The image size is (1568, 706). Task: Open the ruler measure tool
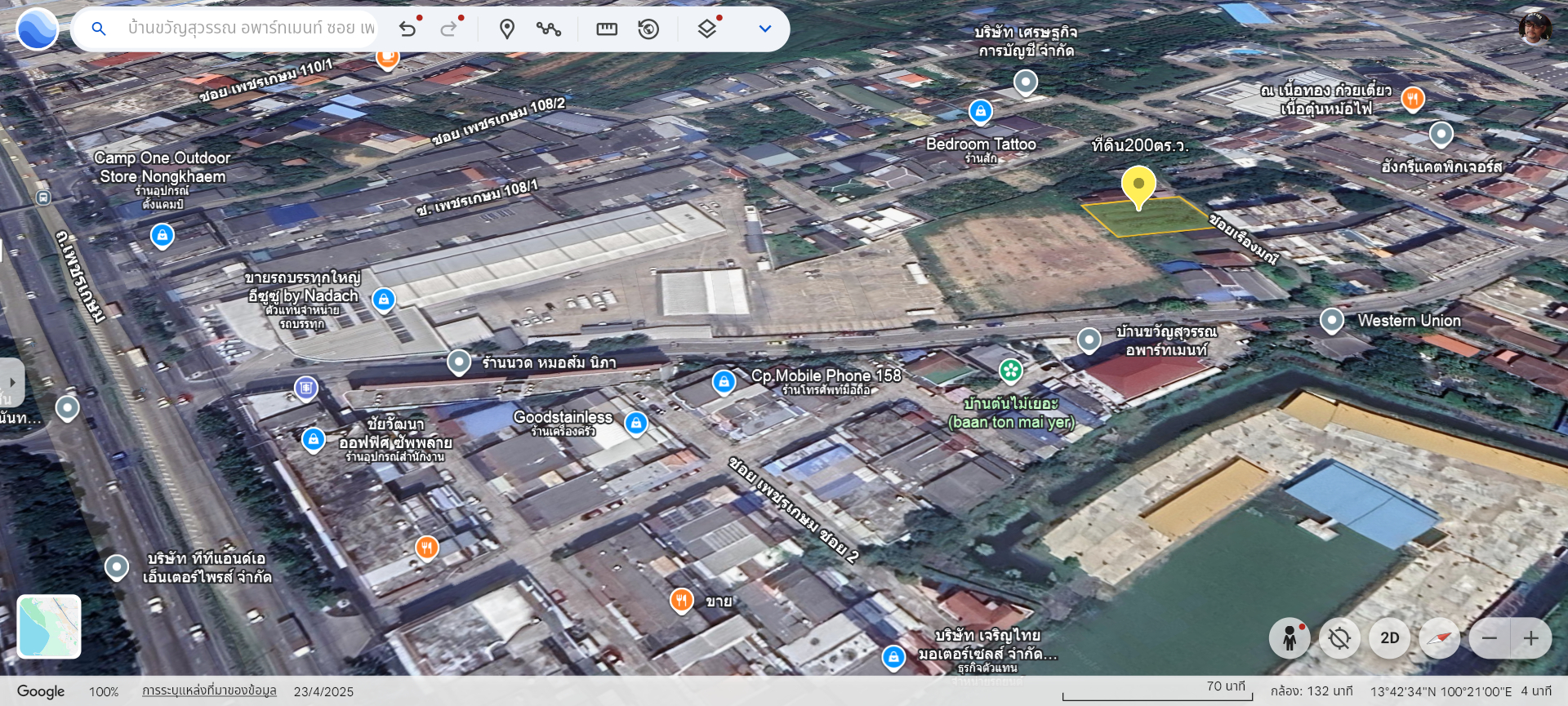(x=607, y=29)
